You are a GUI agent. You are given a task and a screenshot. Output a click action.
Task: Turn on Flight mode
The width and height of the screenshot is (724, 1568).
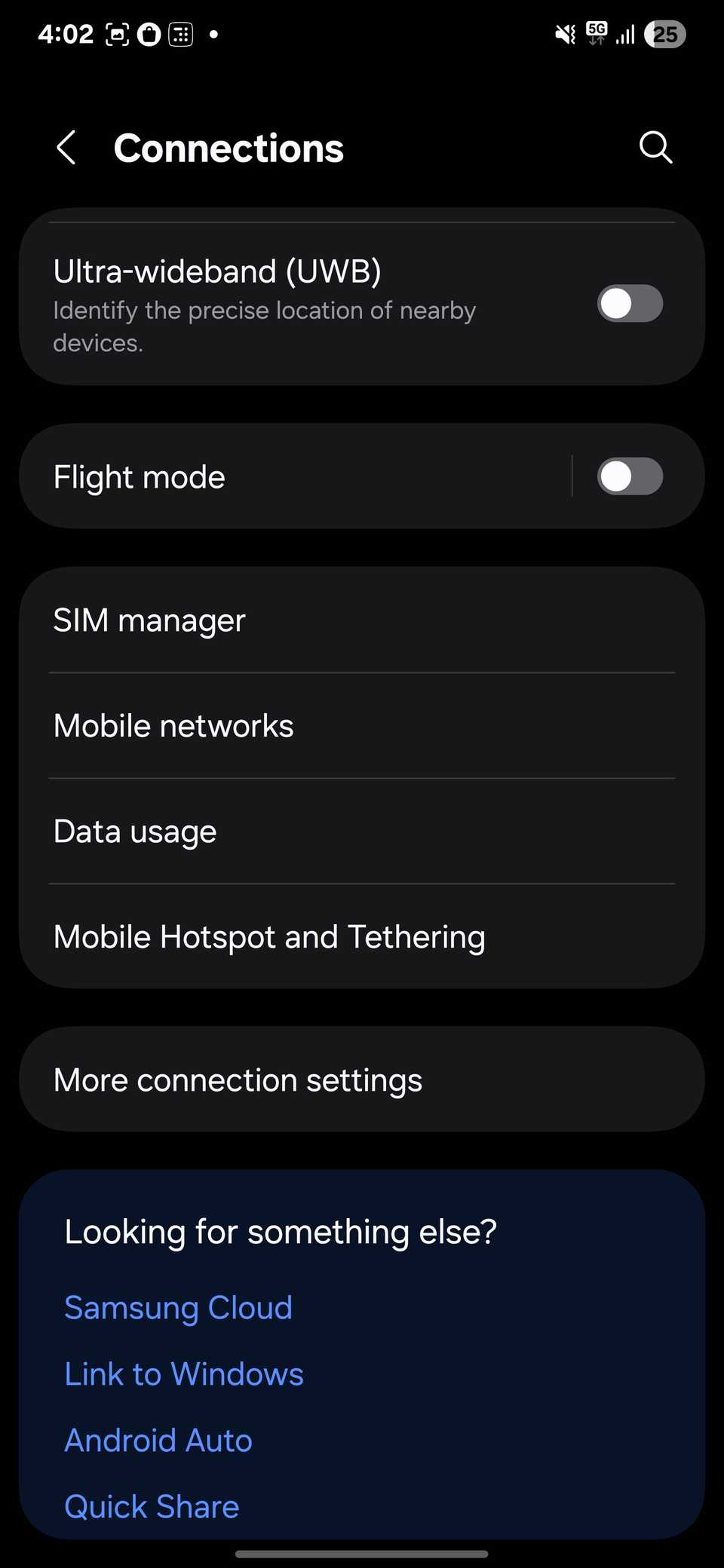(x=630, y=476)
